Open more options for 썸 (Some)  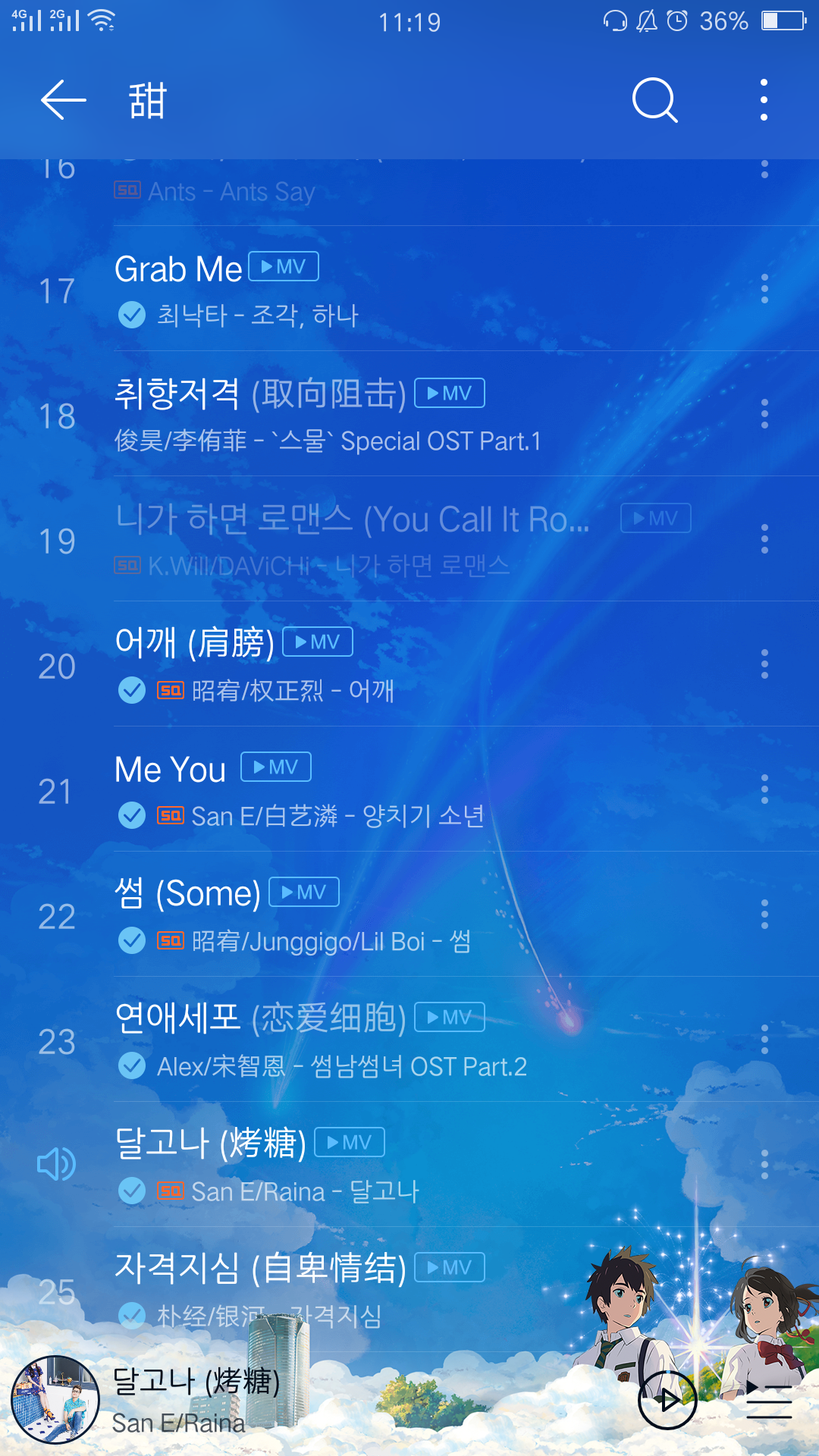(x=764, y=915)
